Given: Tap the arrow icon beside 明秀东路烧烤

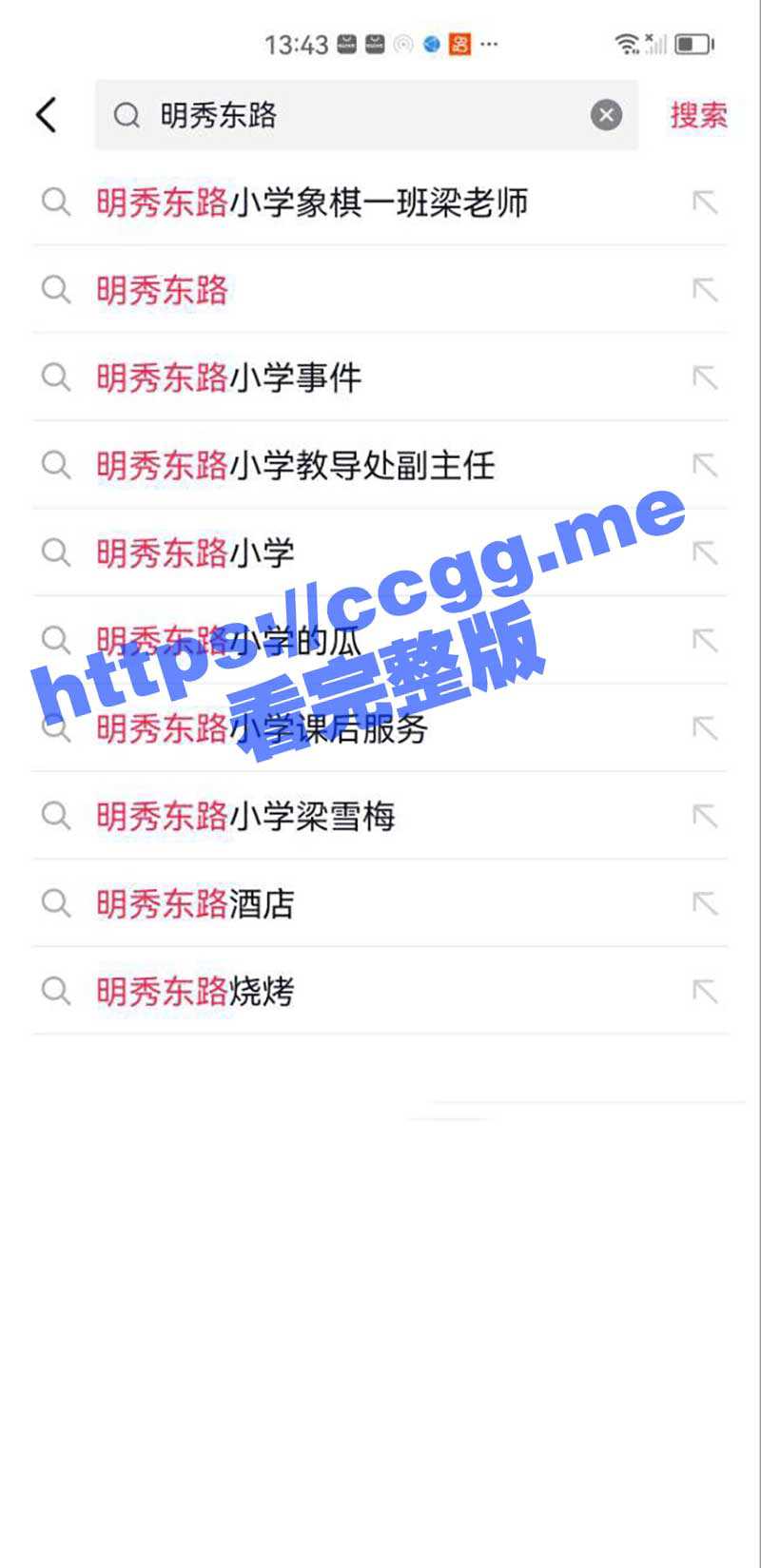Looking at the screenshot, I should [704, 991].
